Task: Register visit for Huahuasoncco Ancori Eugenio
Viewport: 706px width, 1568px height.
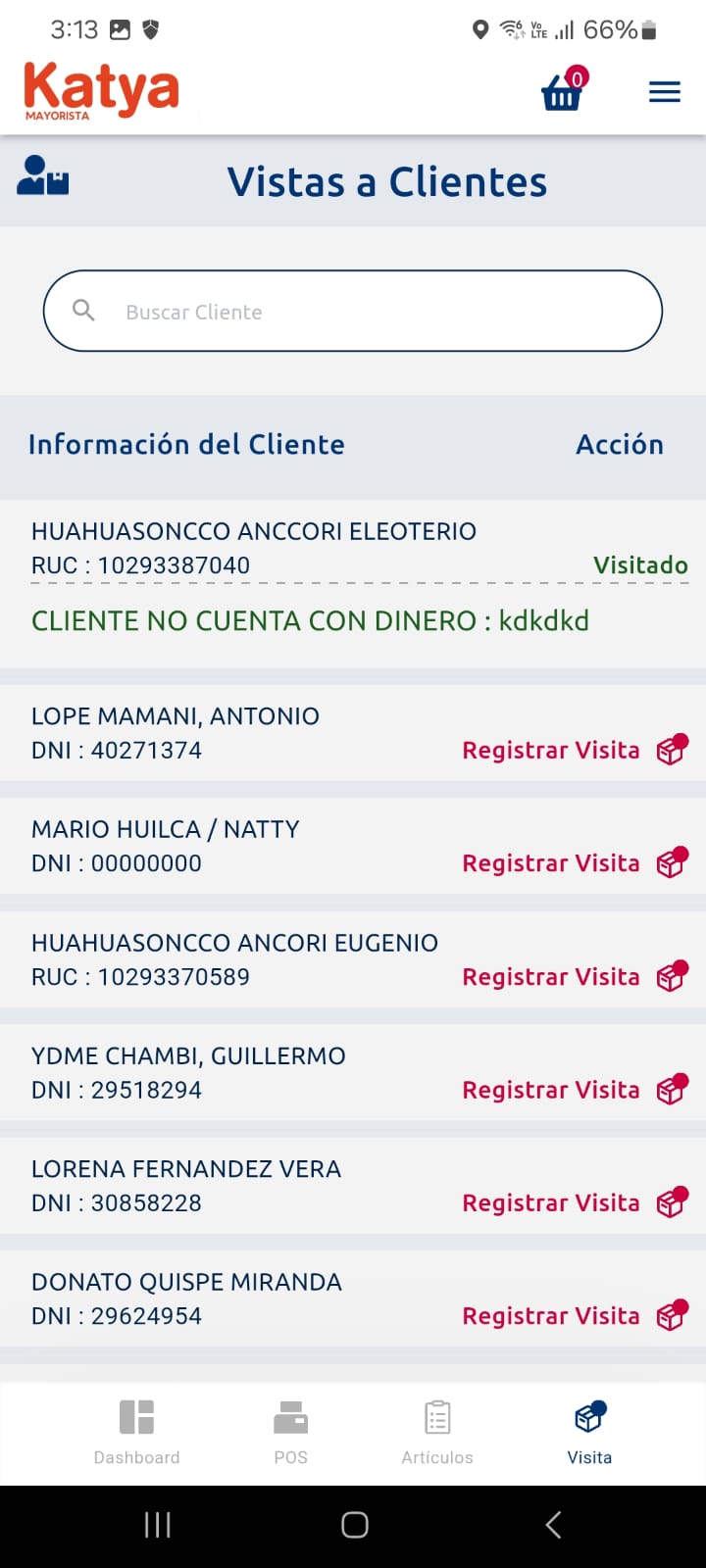Action: pyautogui.click(x=574, y=977)
